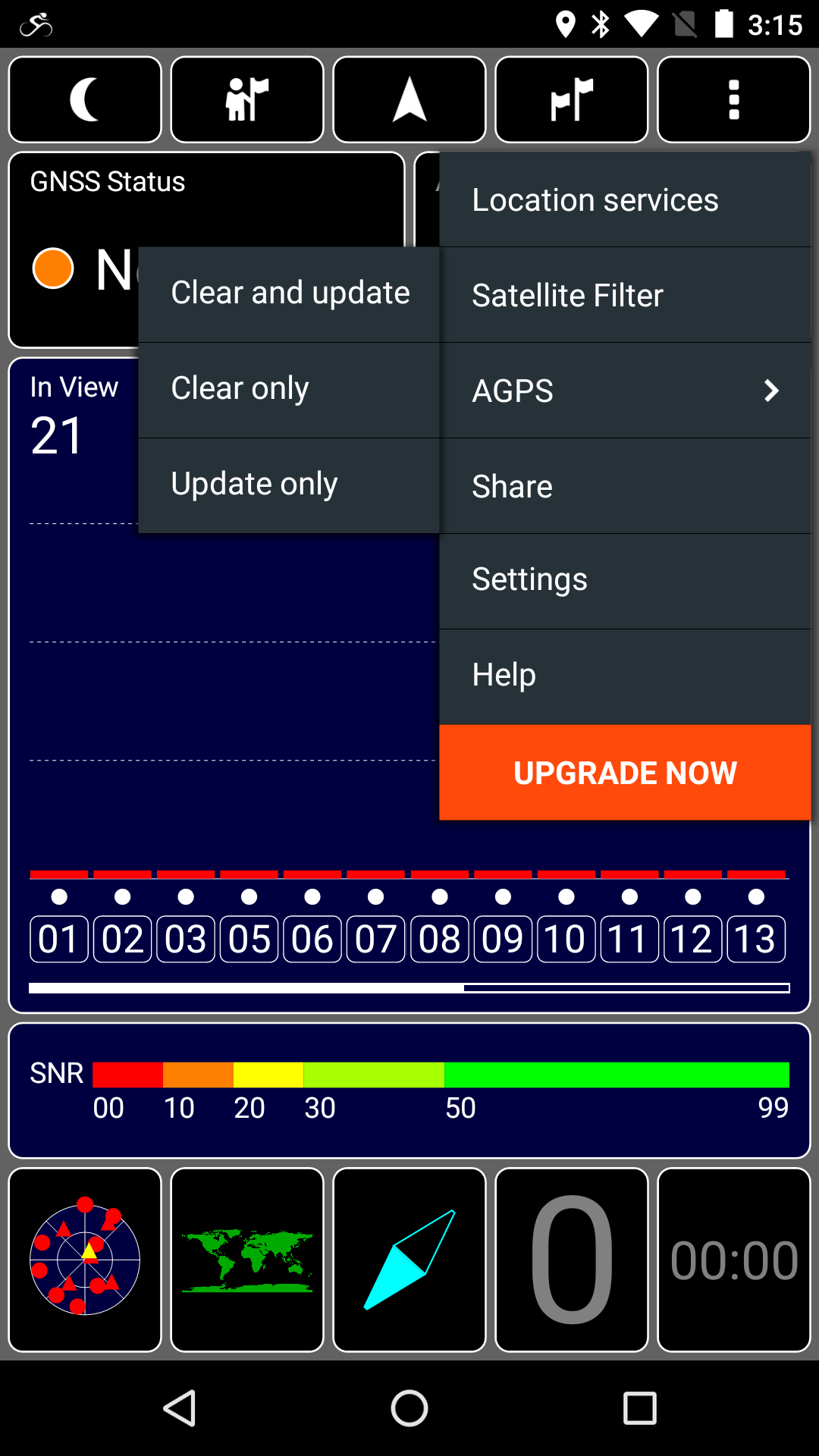This screenshot has height=1456, width=819.
Task: Open the world map tile
Action: click(x=247, y=1260)
